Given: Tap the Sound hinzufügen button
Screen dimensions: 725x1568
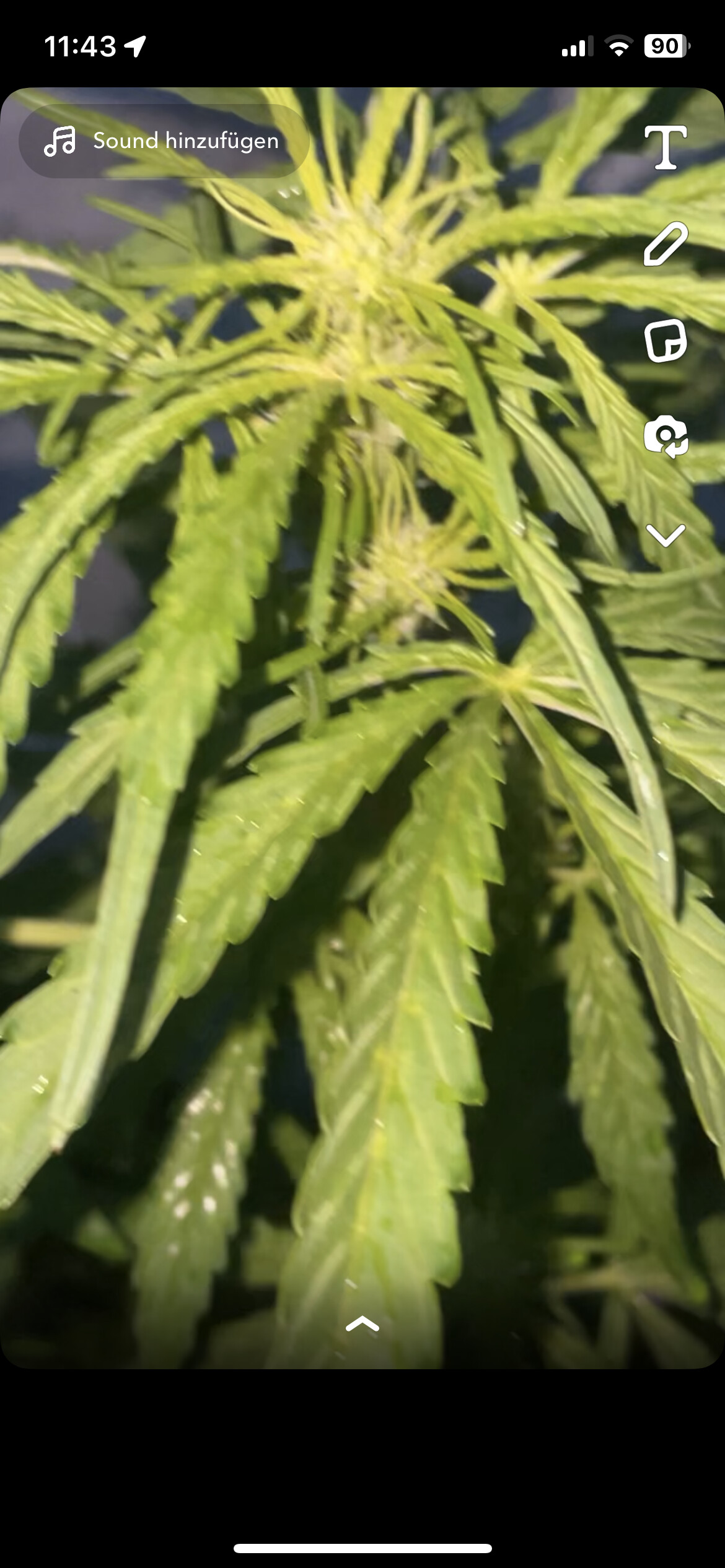Looking at the screenshot, I should 164,141.
